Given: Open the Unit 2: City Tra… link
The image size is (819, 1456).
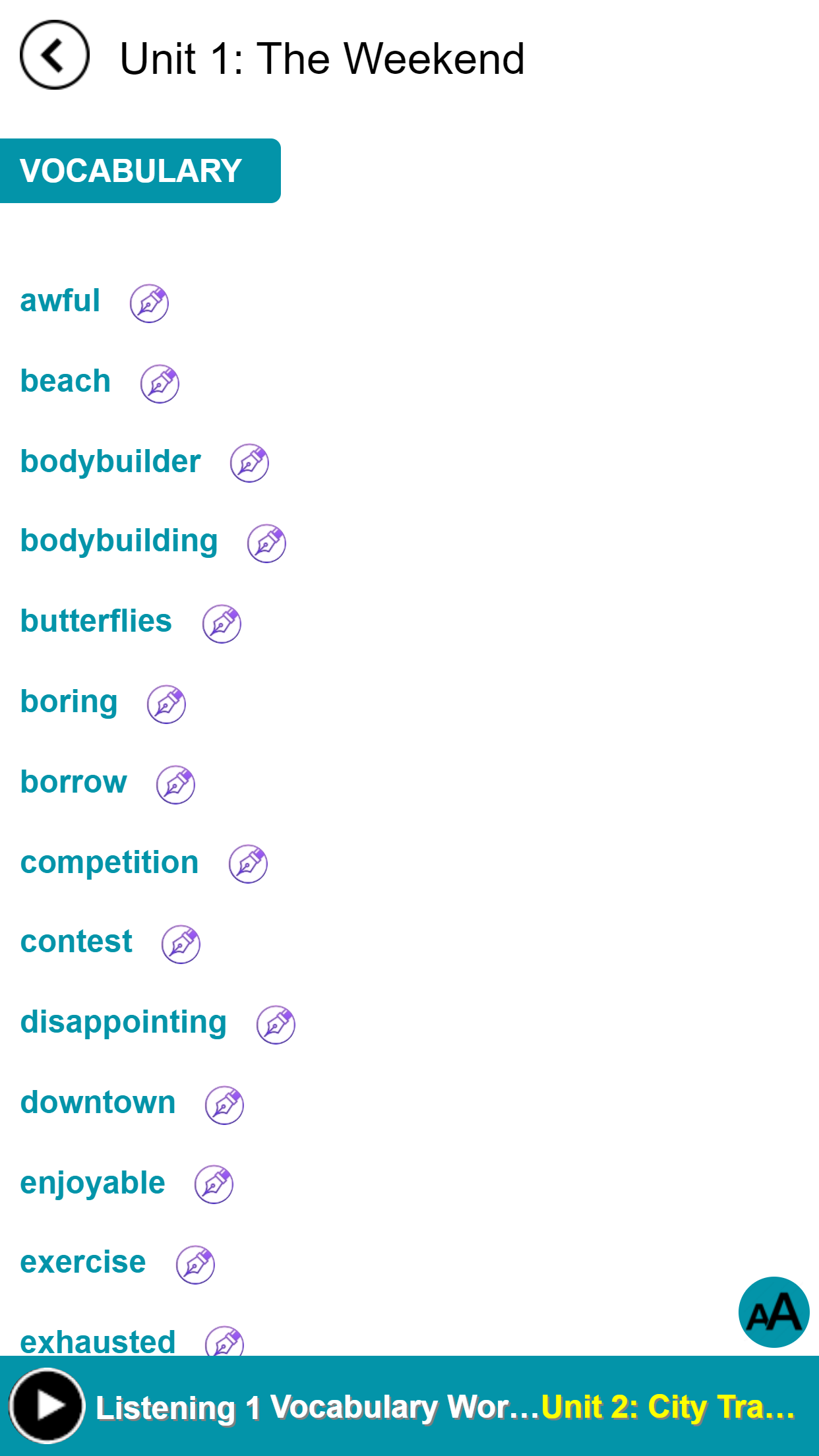Looking at the screenshot, I should pos(667,1407).
